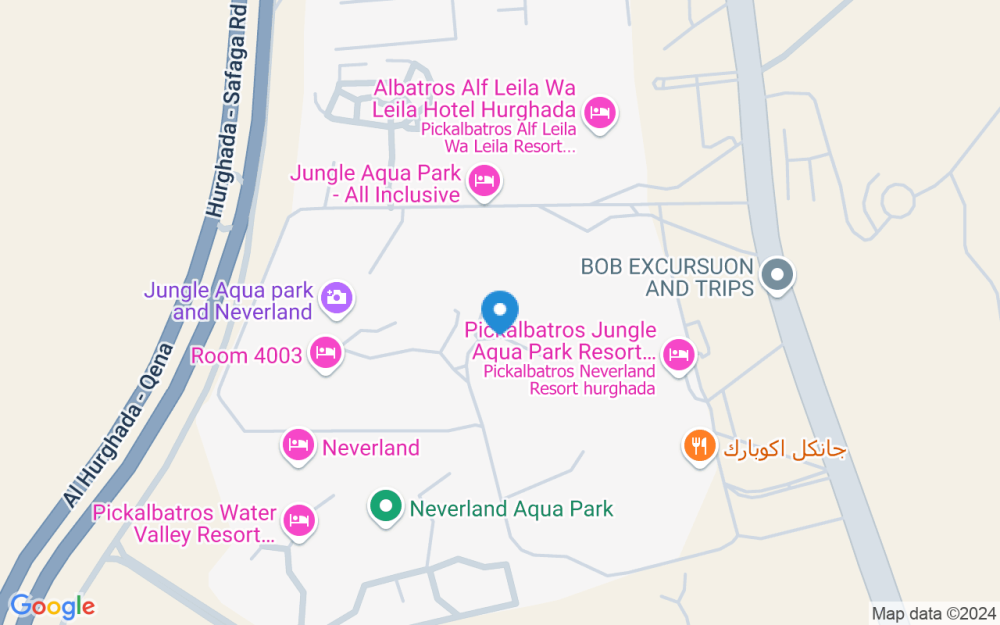Select the BOB EXCURSUON AND TRIPS marker
This screenshot has width=1000, height=625.
776,273
